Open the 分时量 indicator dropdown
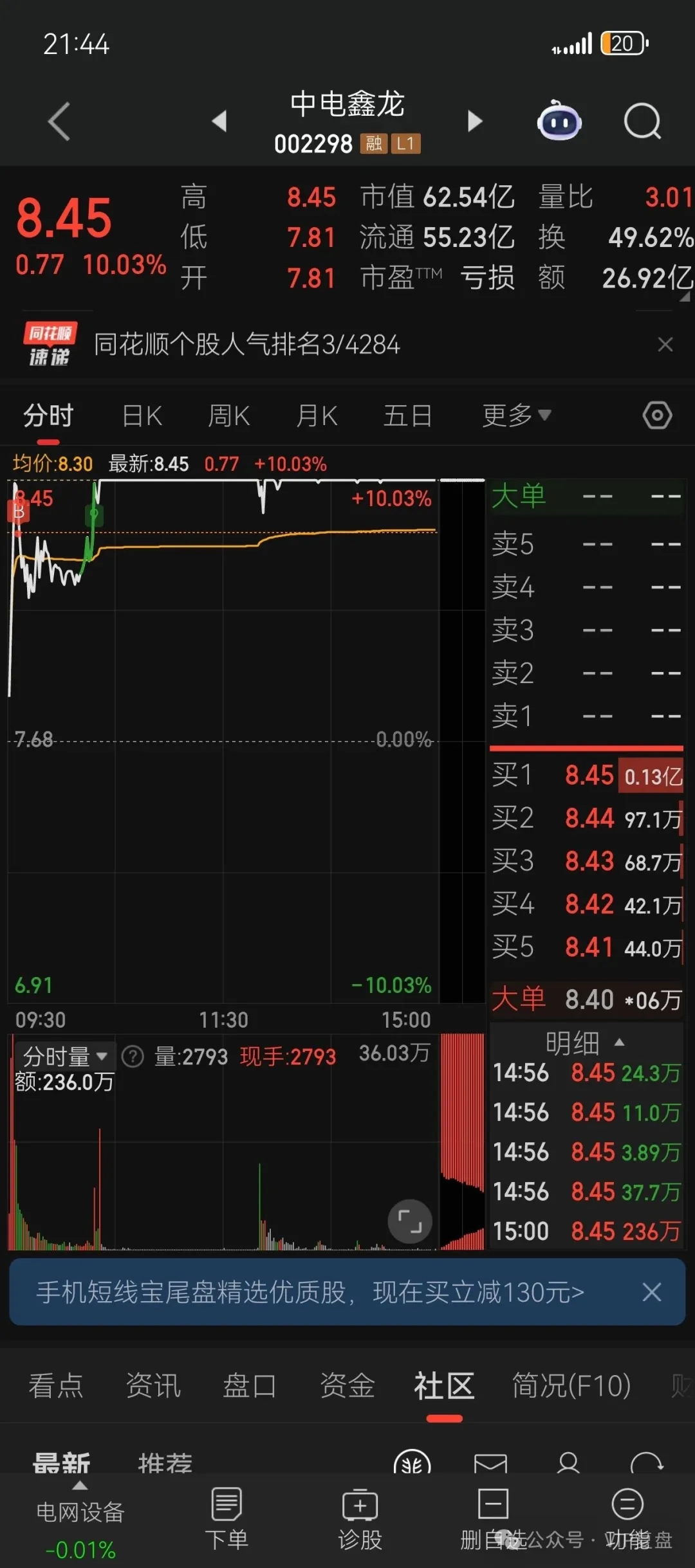This screenshot has width=695, height=1568. 64,1056
